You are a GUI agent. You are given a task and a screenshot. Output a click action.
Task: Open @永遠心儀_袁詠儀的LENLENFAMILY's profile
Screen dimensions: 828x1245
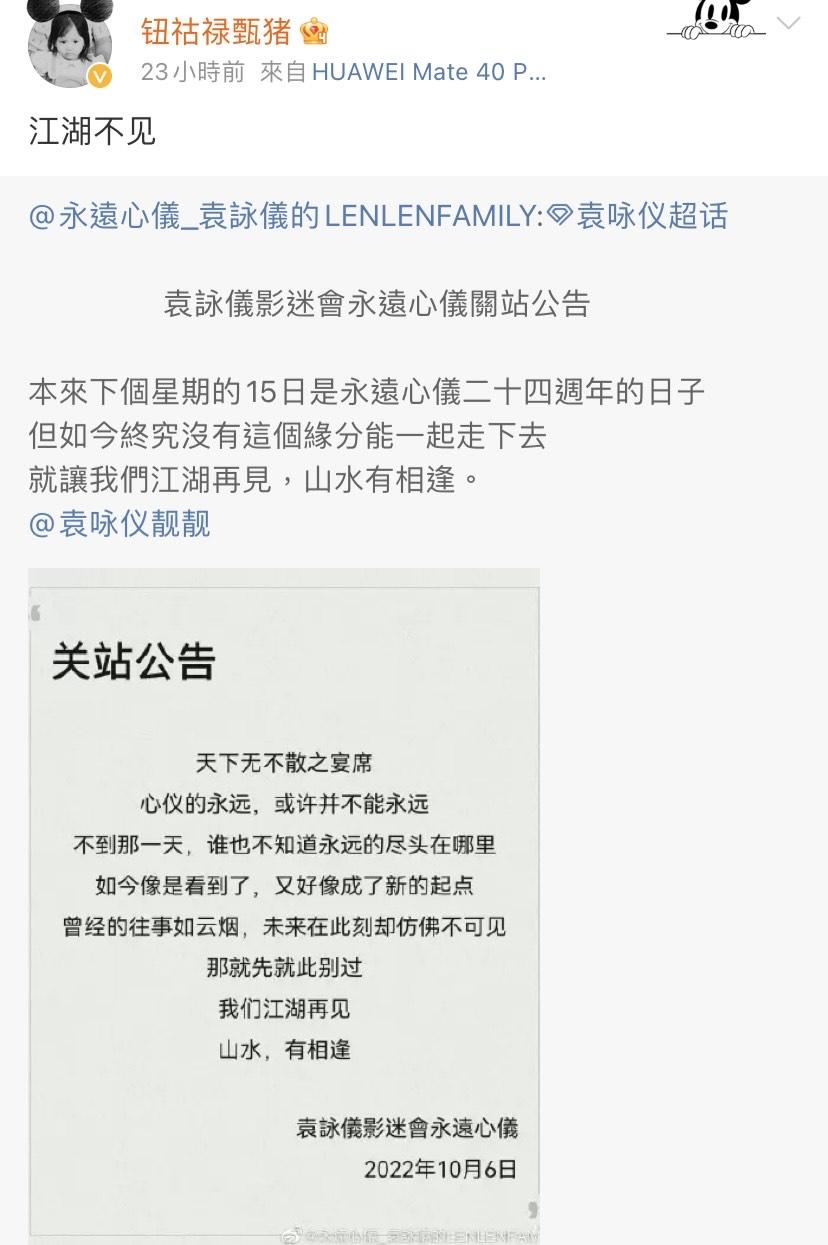[283, 216]
